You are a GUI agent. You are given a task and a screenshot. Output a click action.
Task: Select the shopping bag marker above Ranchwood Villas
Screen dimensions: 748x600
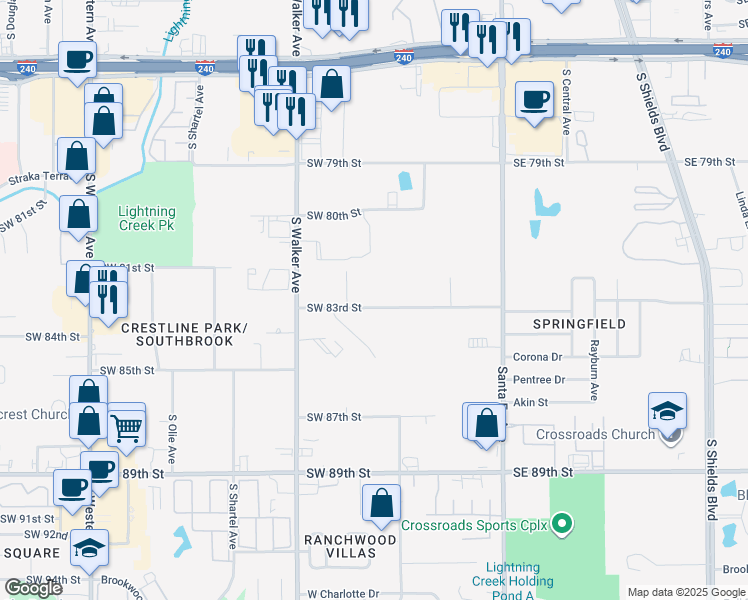pyautogui.click(x=381, y=505)
